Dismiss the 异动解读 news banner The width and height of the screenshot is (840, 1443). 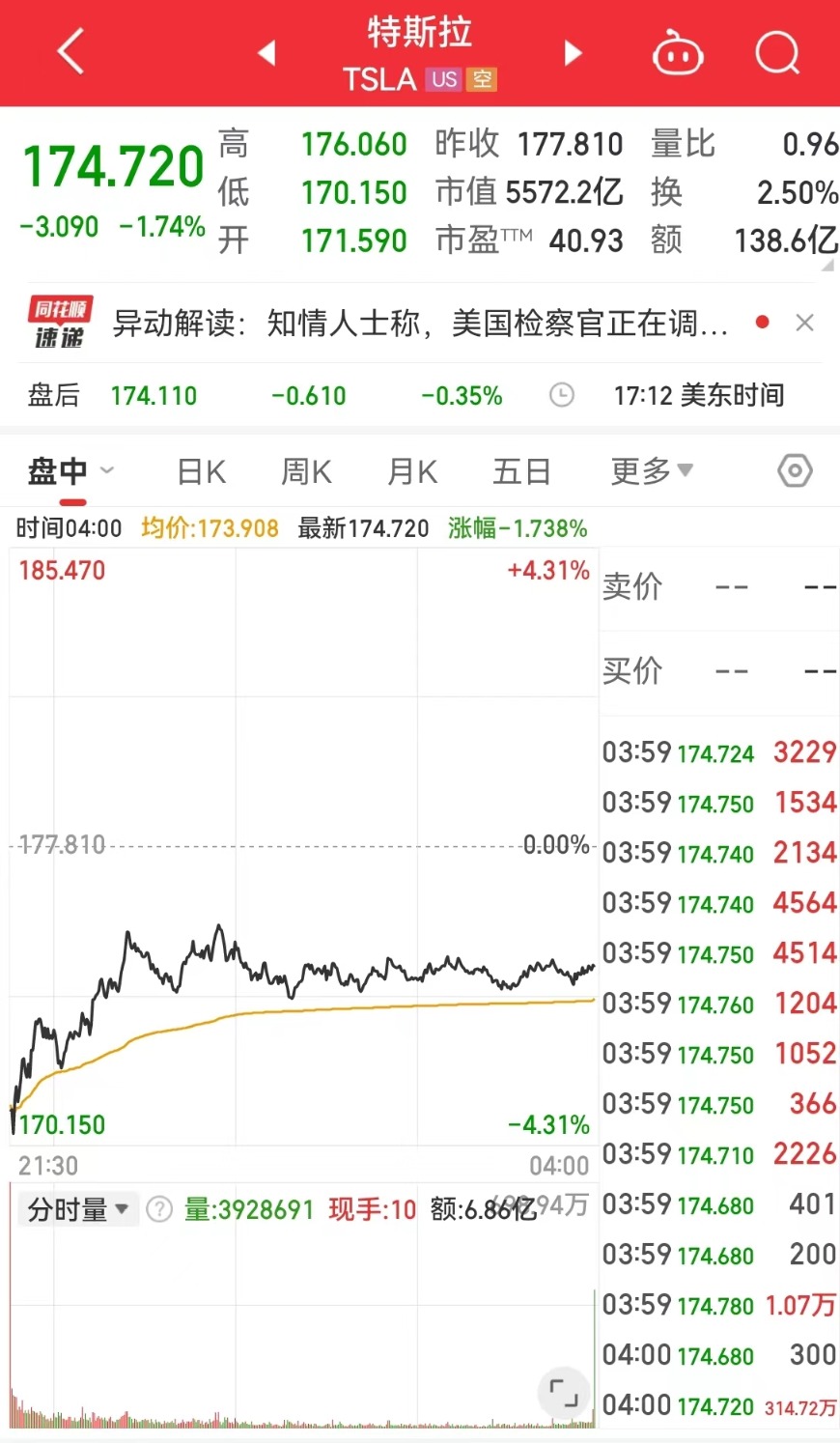tap(804, 323)
